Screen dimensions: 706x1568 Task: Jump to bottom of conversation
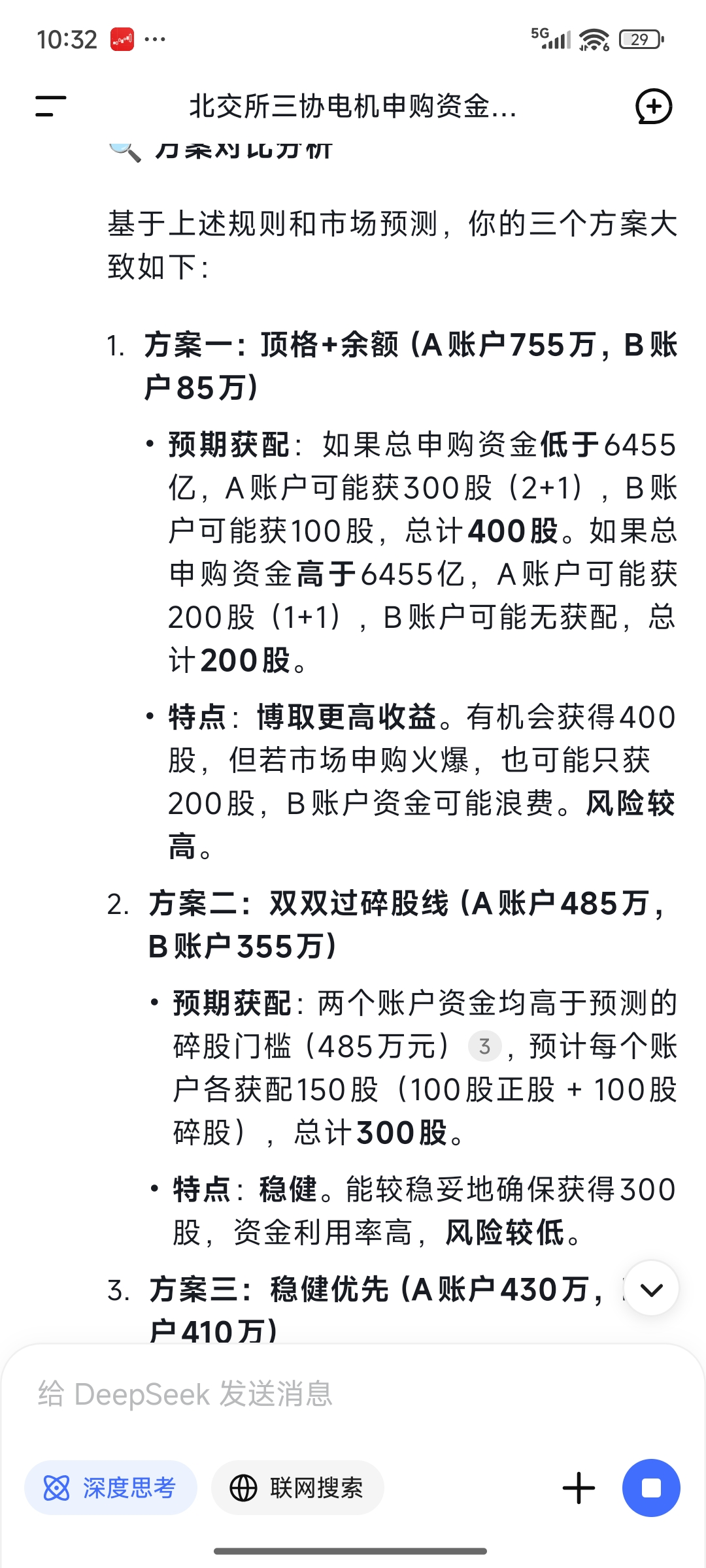(x=651, y=1289)
